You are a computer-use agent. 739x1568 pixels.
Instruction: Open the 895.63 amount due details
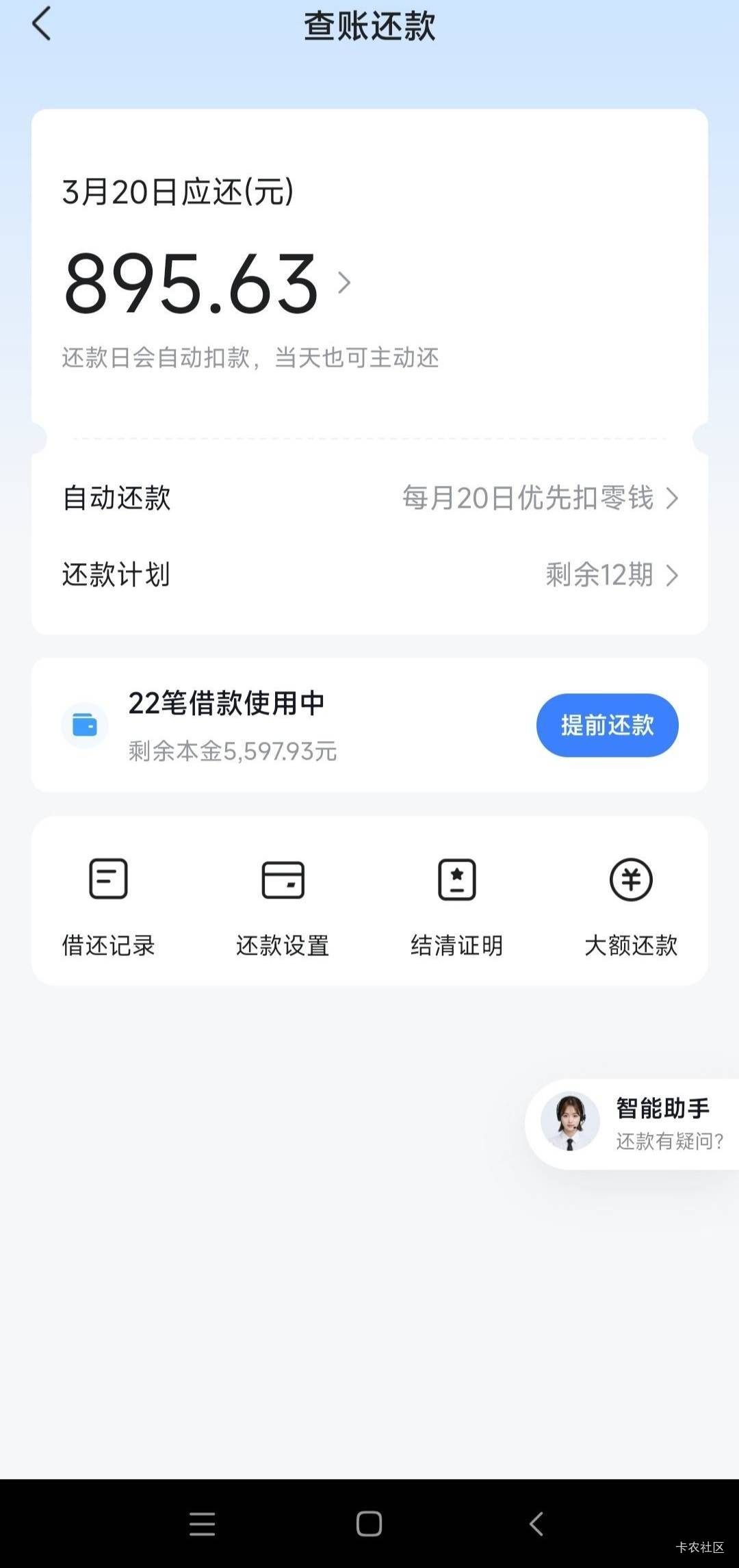pos(205,283)
